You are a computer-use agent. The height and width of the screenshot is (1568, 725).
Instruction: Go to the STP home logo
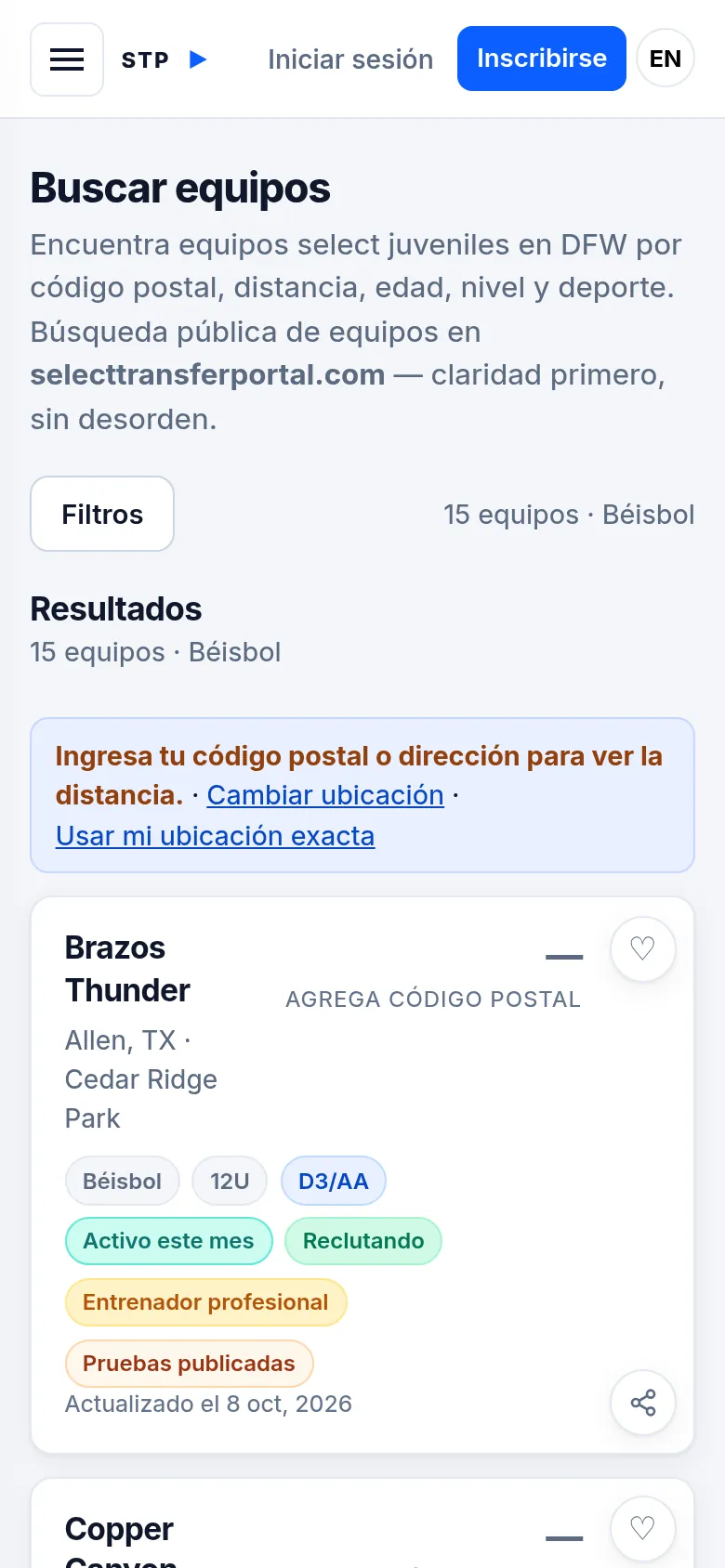coord(165,59)
